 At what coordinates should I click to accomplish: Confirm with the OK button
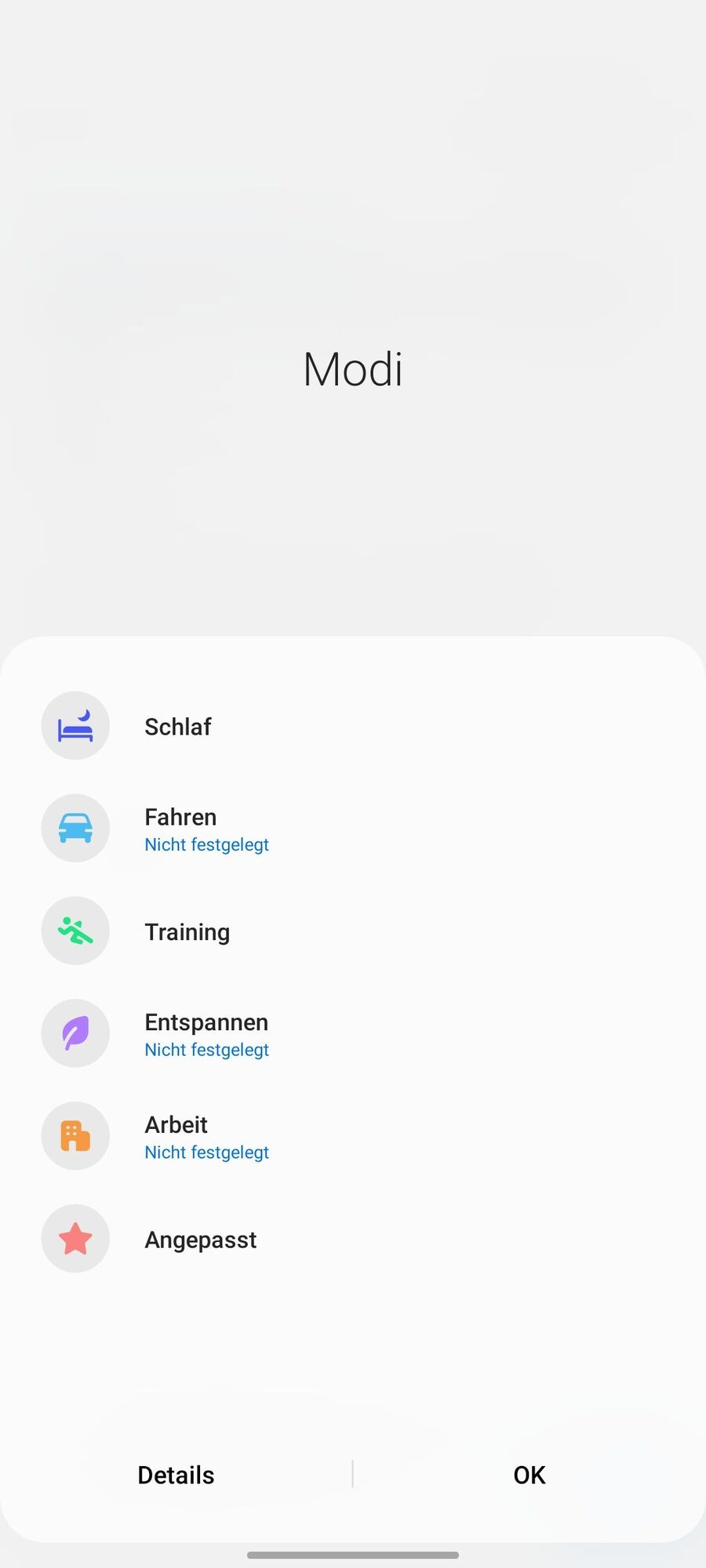pyautogui.click(x=529, y=1475)
